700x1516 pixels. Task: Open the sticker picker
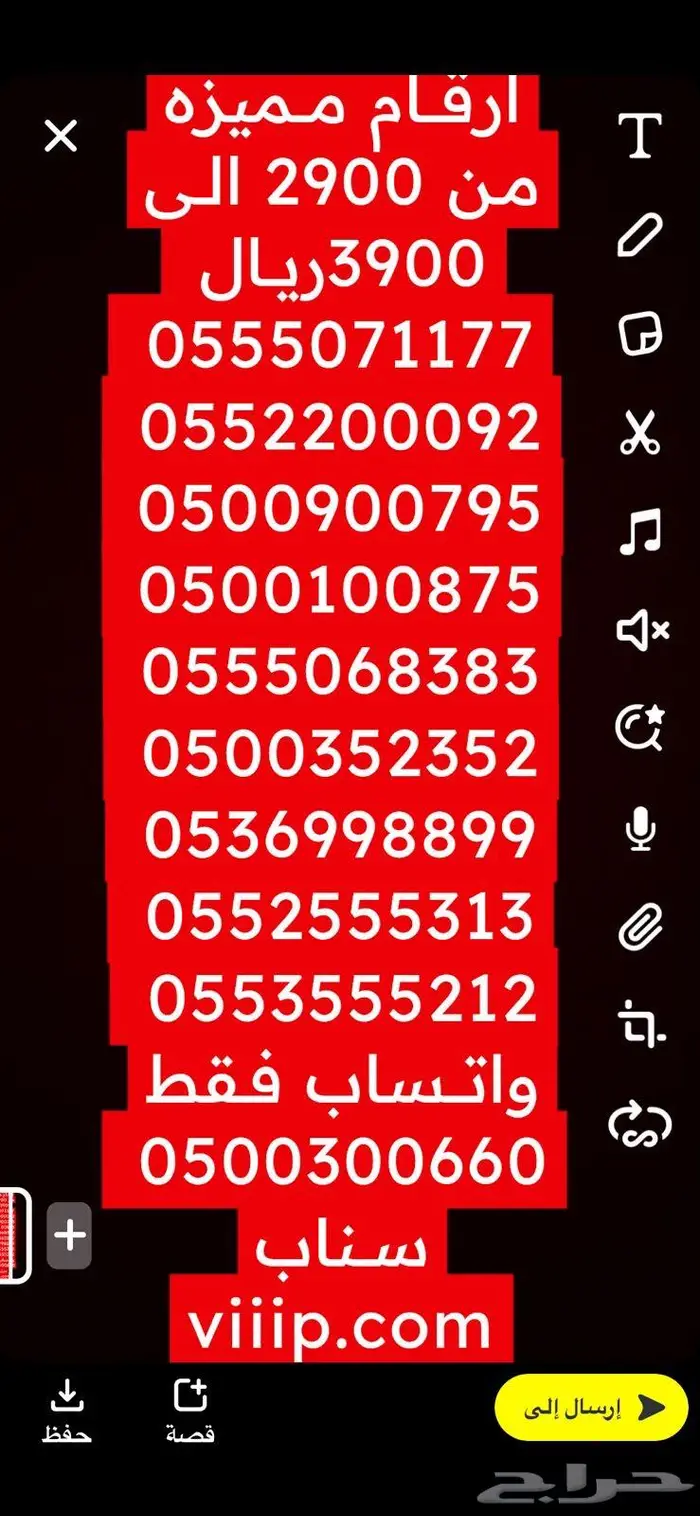click(x=640, y=332)
